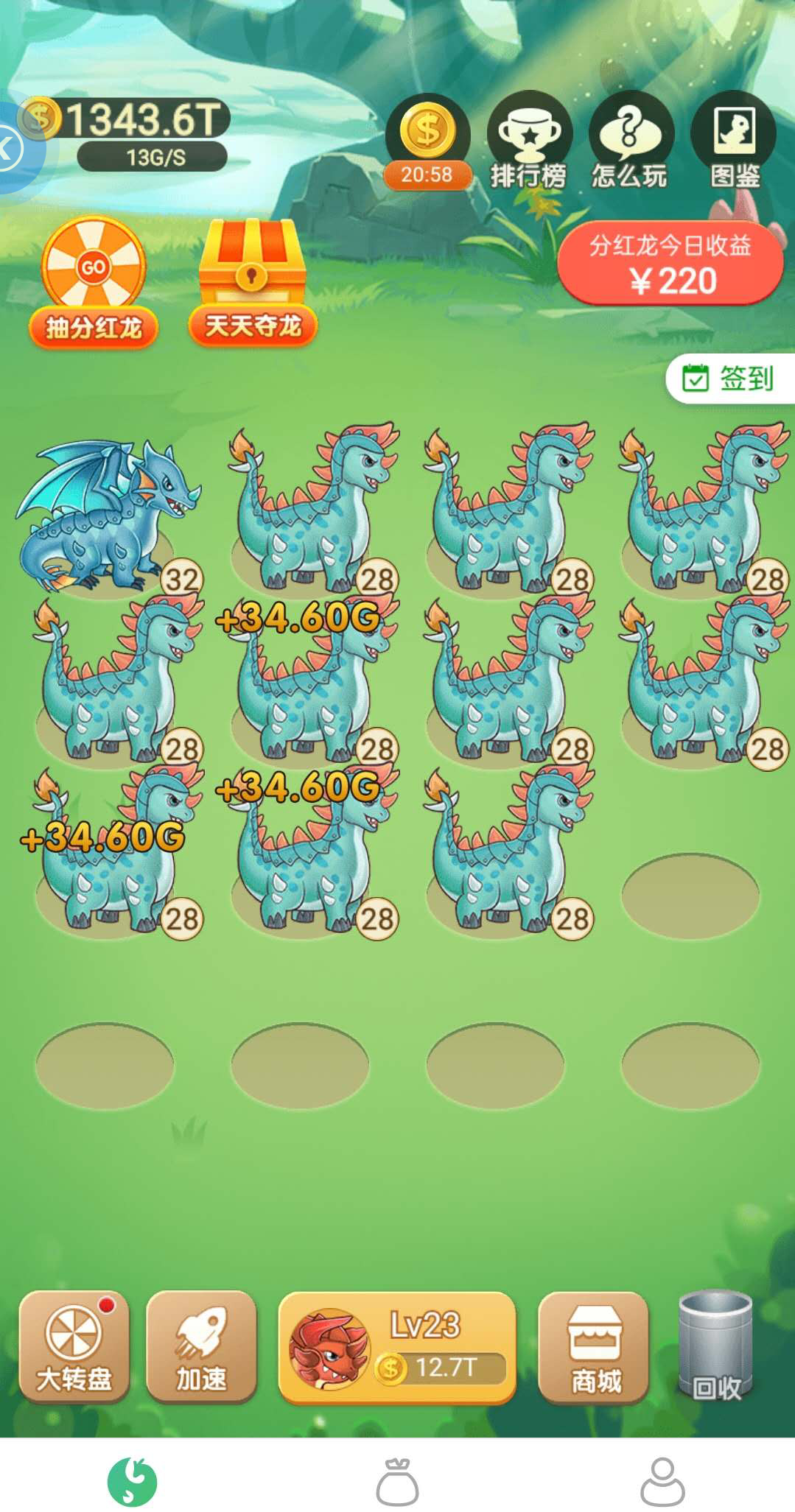Open the 图鉴 dragon collection
The width and height of the screenshot is (795, 1512).
pos(734,141)
